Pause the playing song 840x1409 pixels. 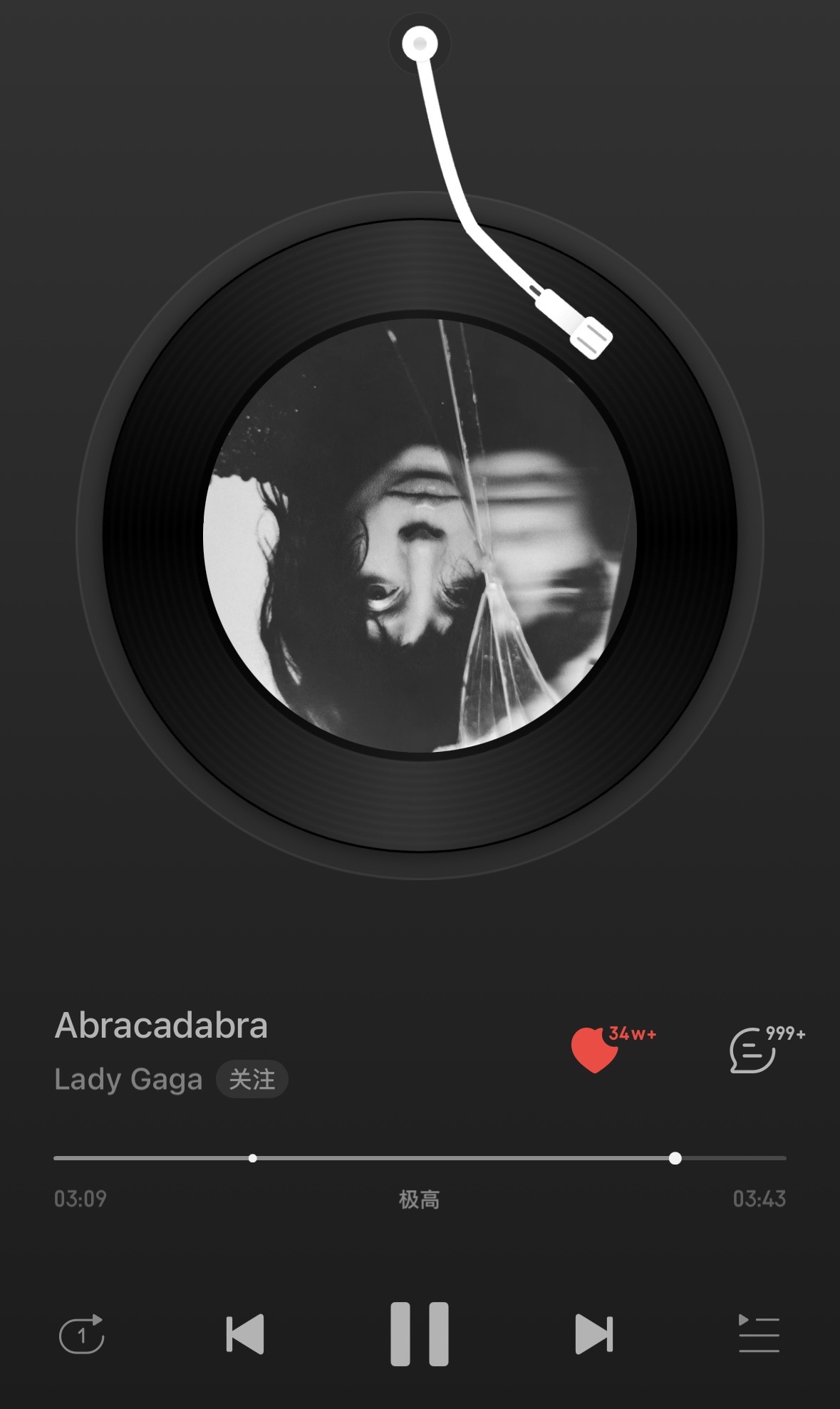(420, 1333)
